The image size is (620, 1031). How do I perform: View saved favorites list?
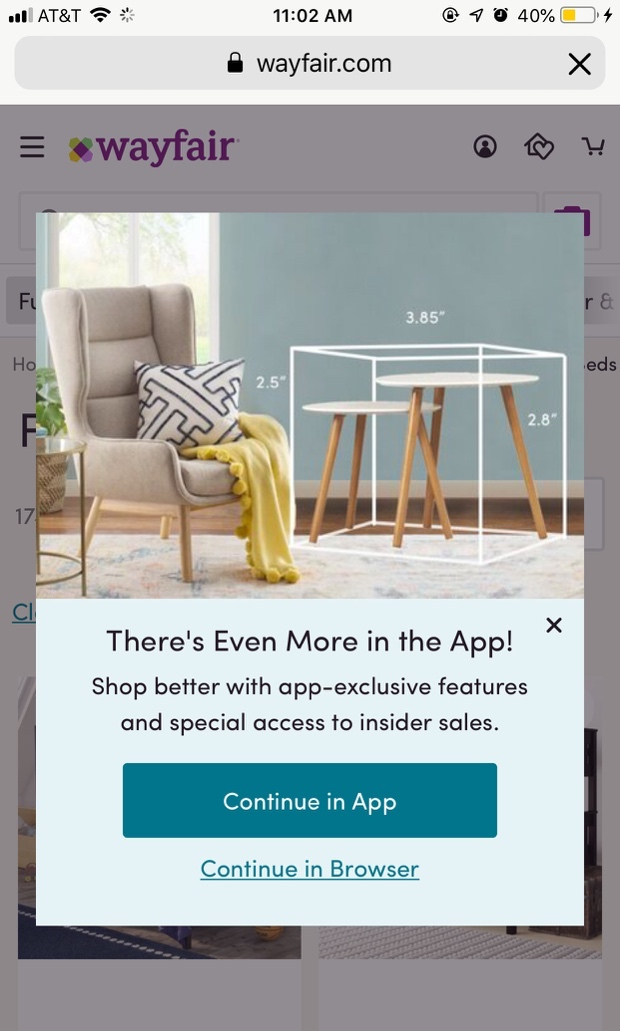[x=539, y=147]
